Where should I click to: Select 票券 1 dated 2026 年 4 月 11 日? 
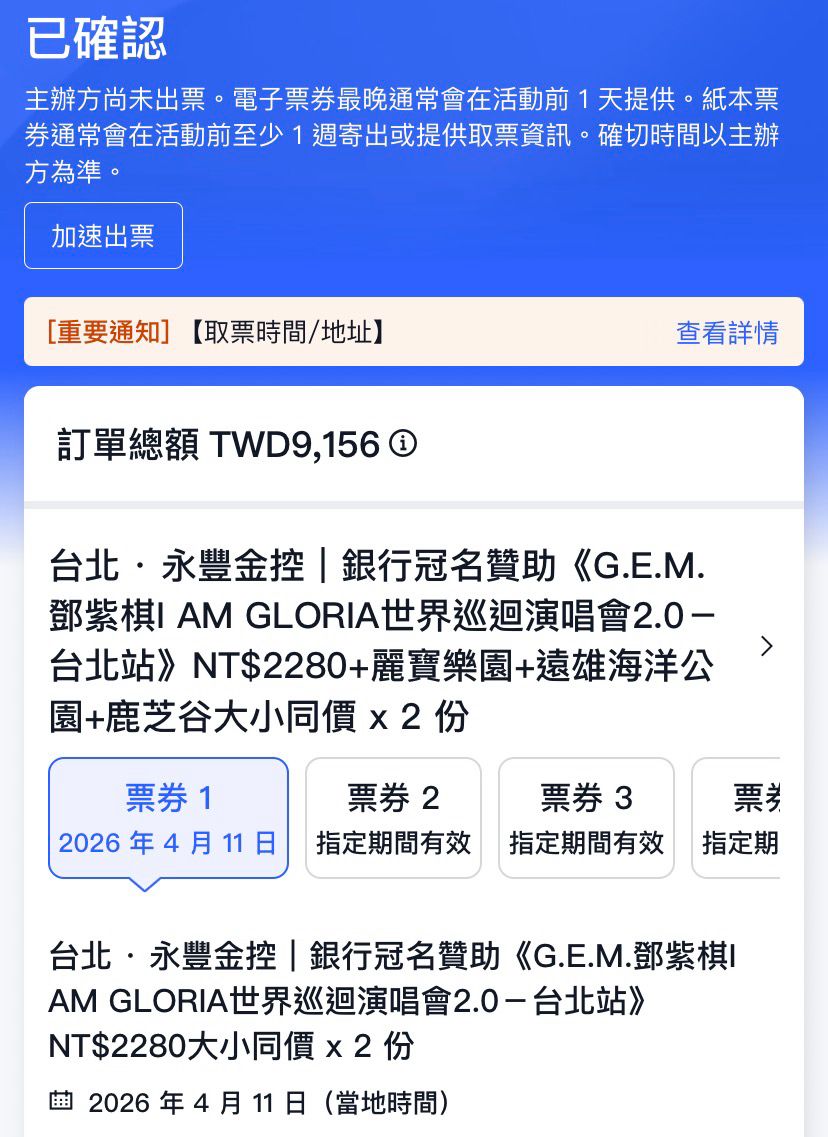pyautogui.click(x=168, y=819)
